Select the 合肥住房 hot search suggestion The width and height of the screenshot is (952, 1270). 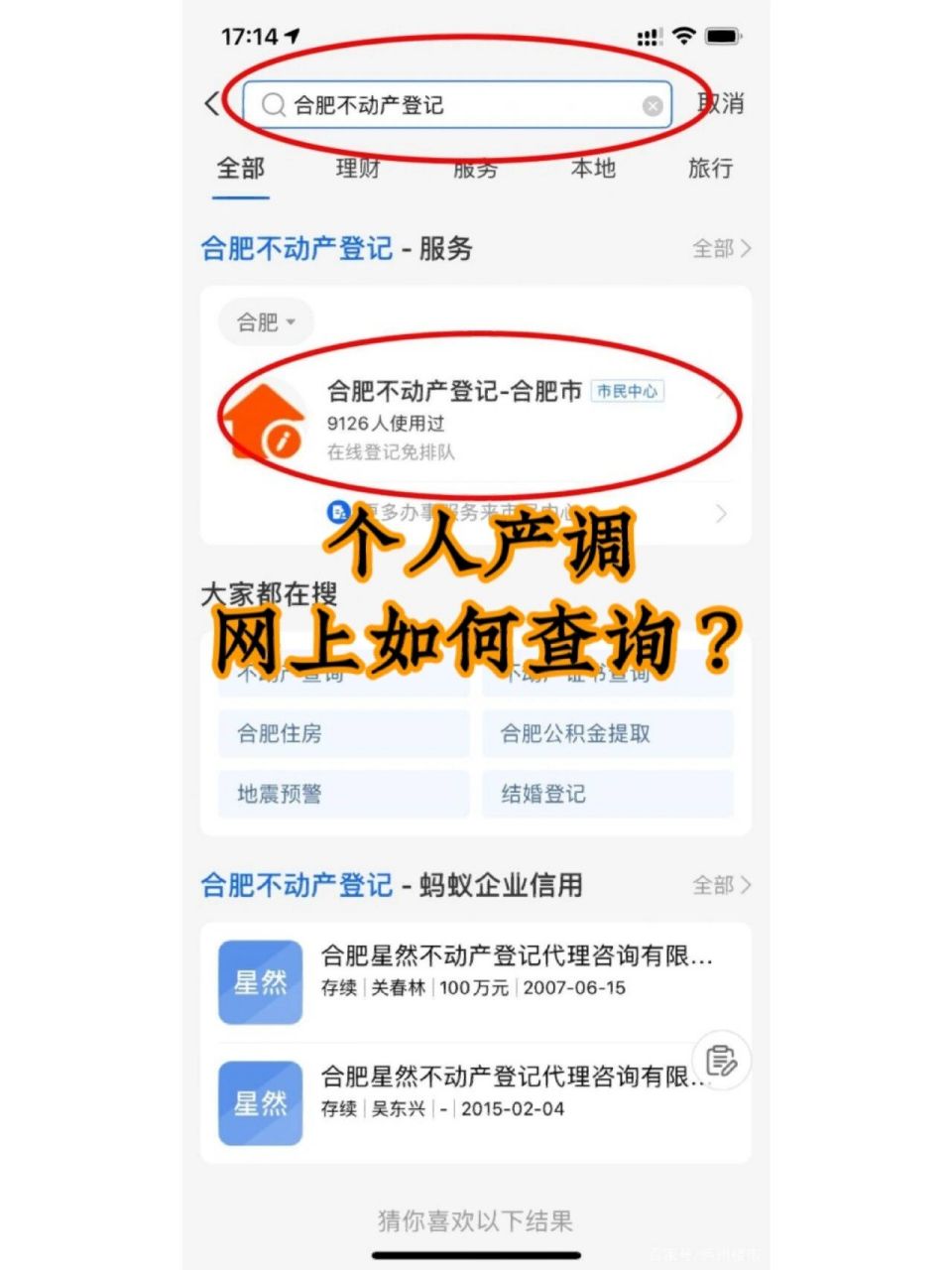click(x=342, y=734)
